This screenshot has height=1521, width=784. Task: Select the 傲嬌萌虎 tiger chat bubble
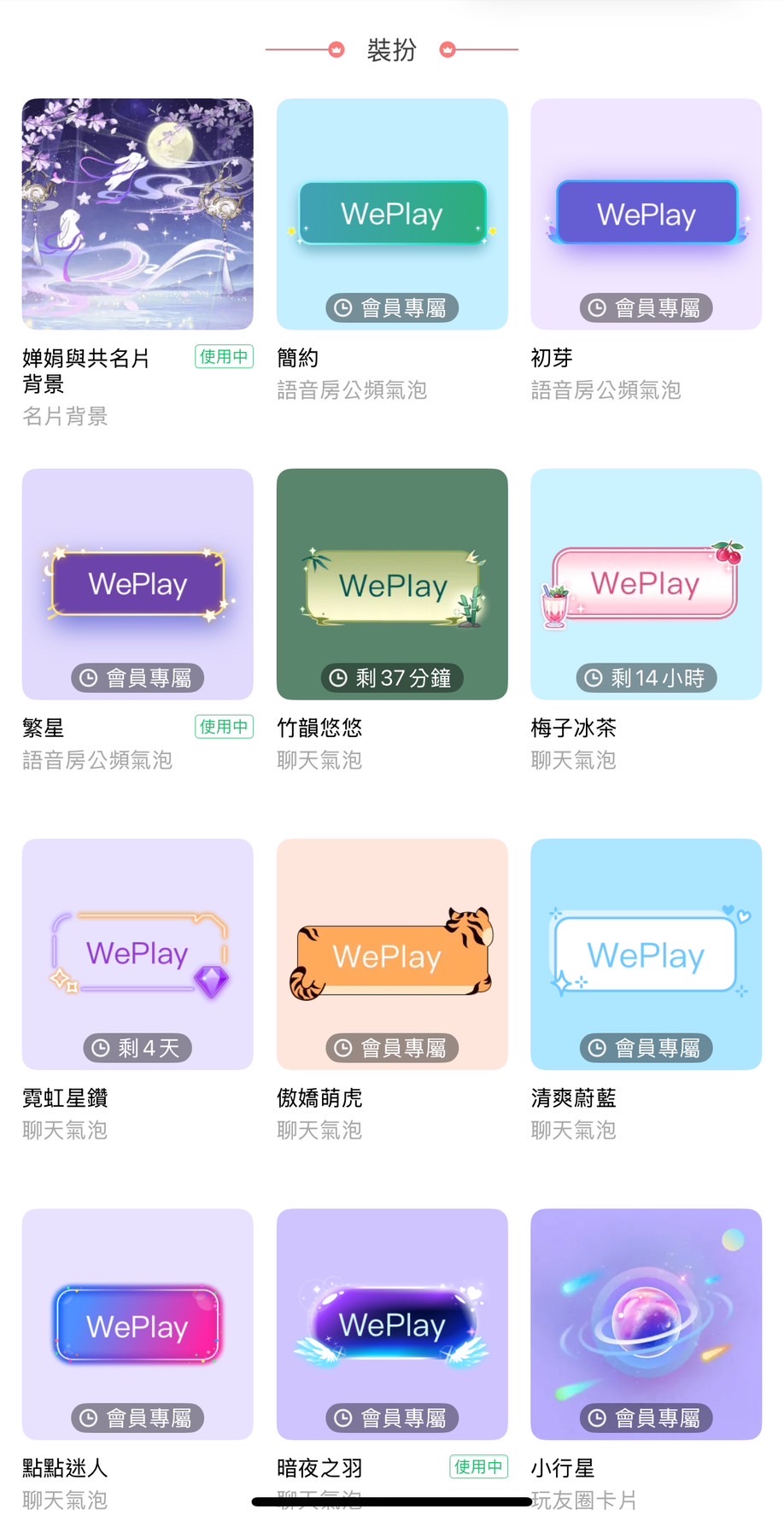[392, 954]
